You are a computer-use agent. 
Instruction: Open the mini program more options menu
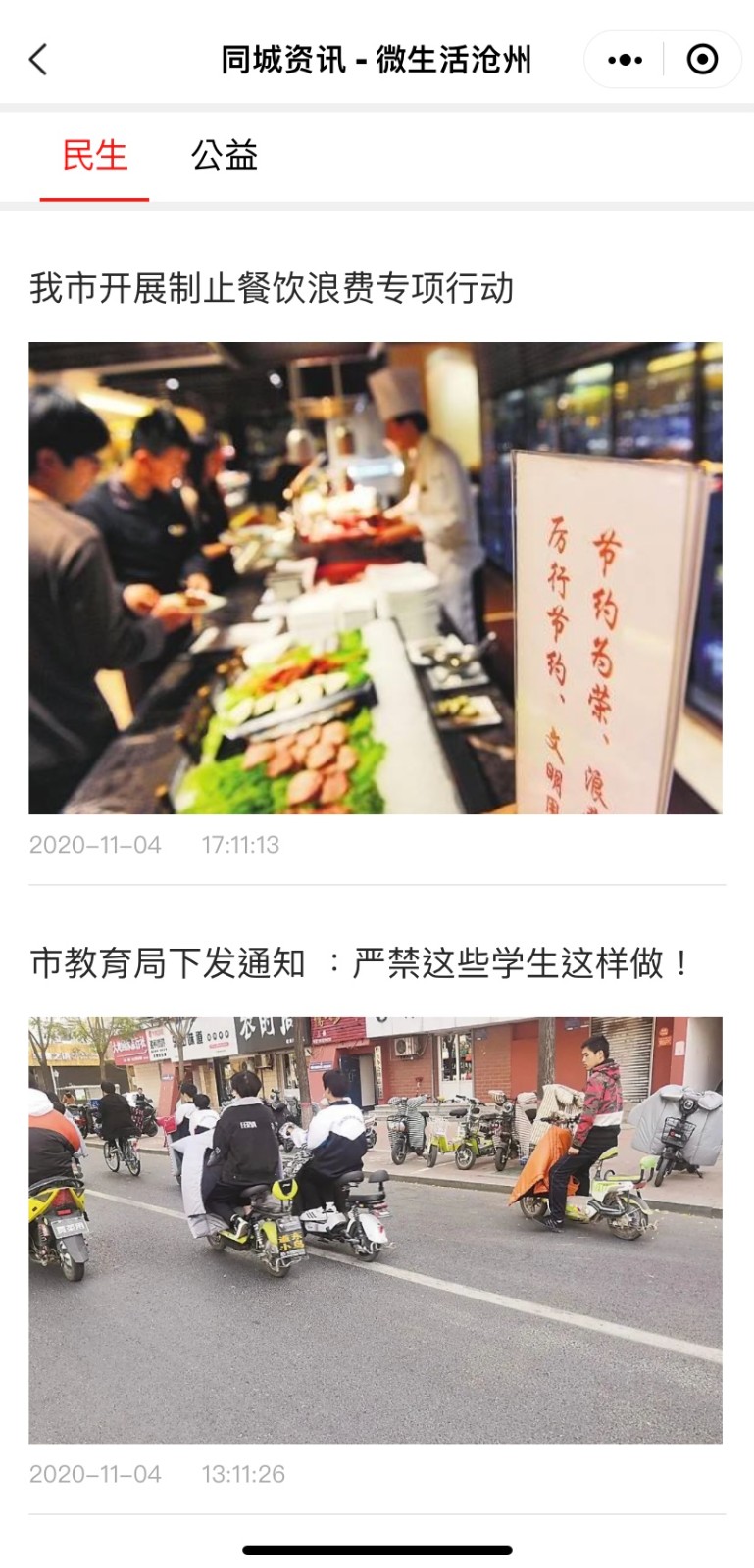625,60
